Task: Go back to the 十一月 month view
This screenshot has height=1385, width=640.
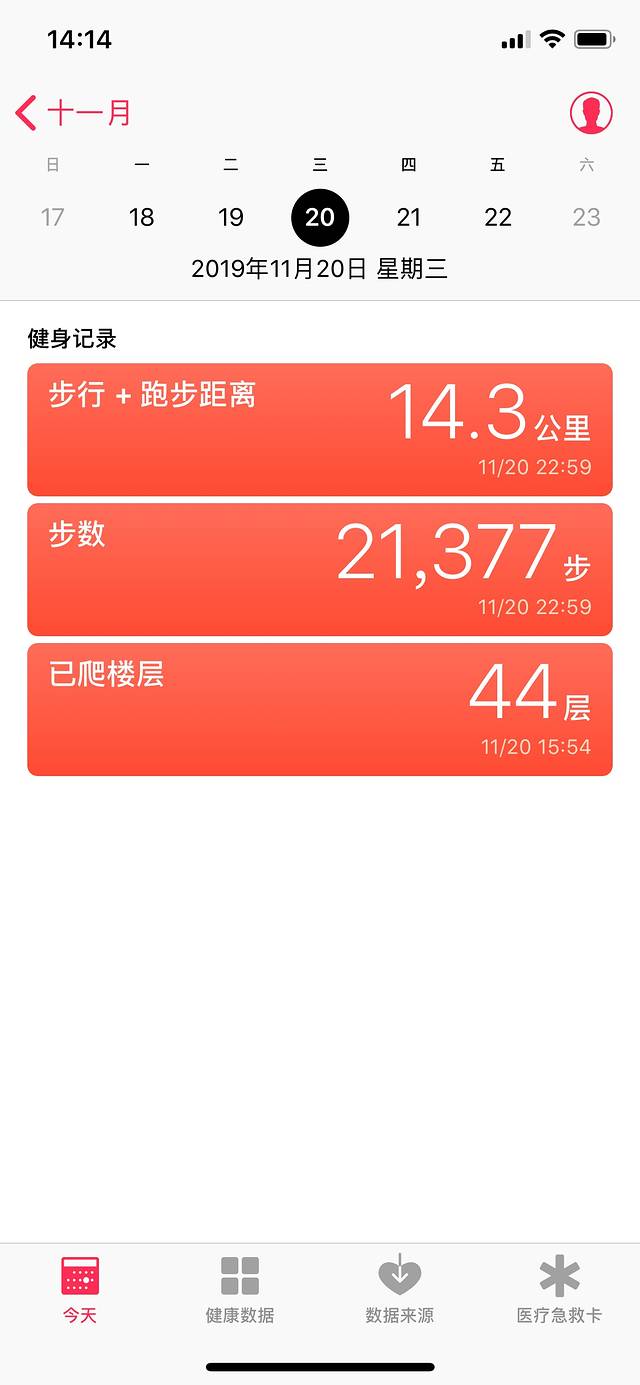Action: coord(73,113)
